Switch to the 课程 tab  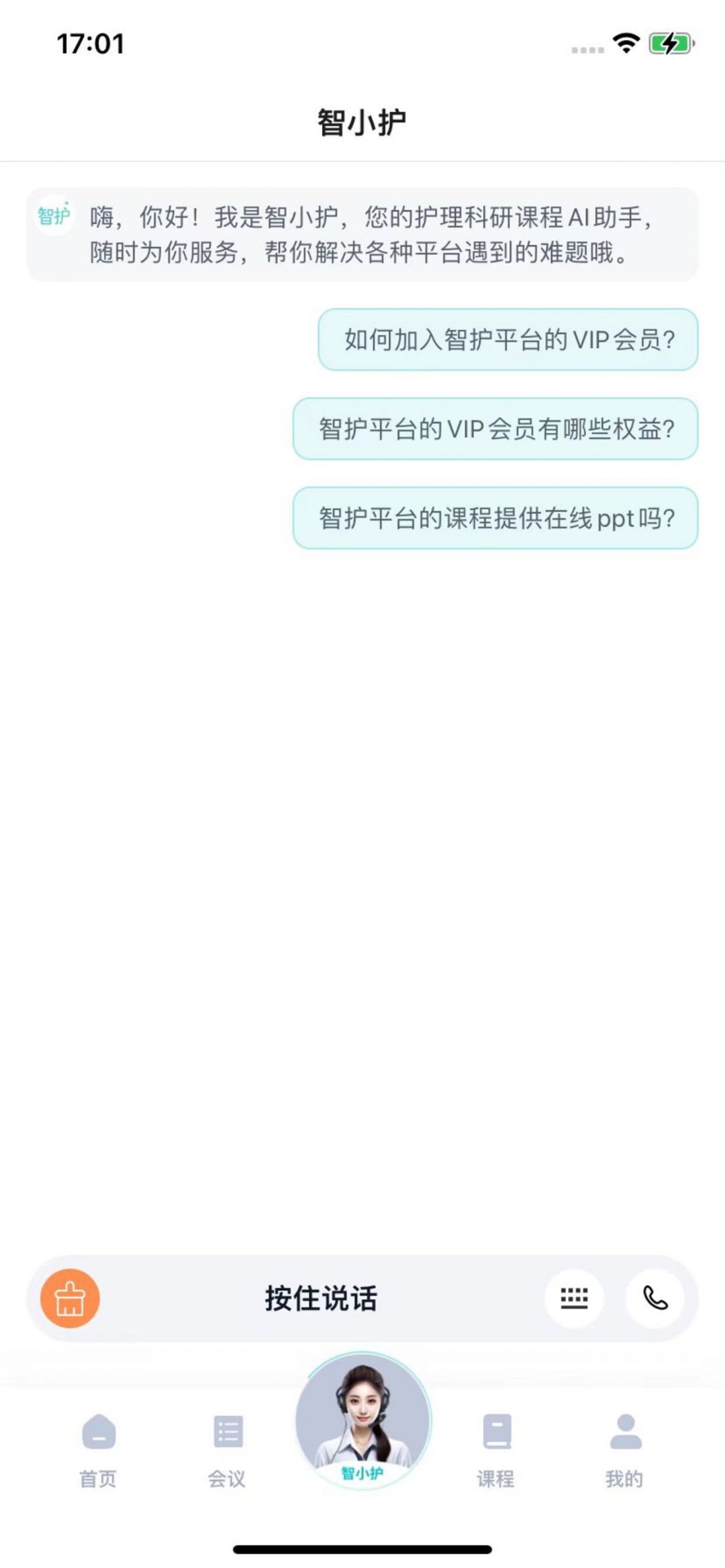(x=496, y=1449)
